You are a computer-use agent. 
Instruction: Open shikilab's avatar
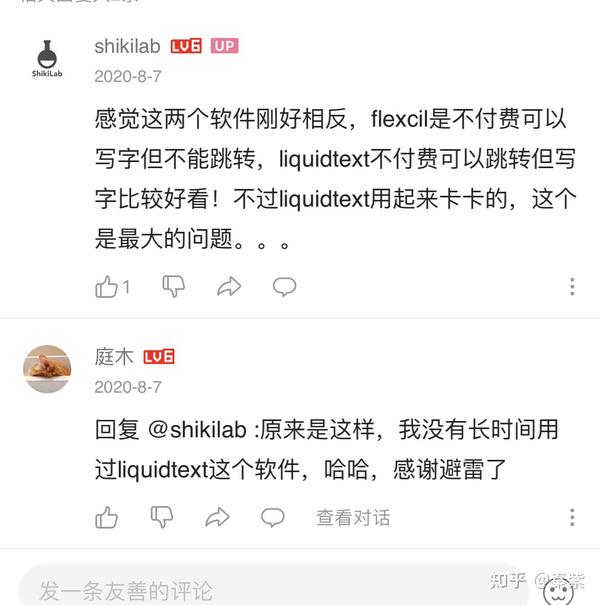[47, 58]
